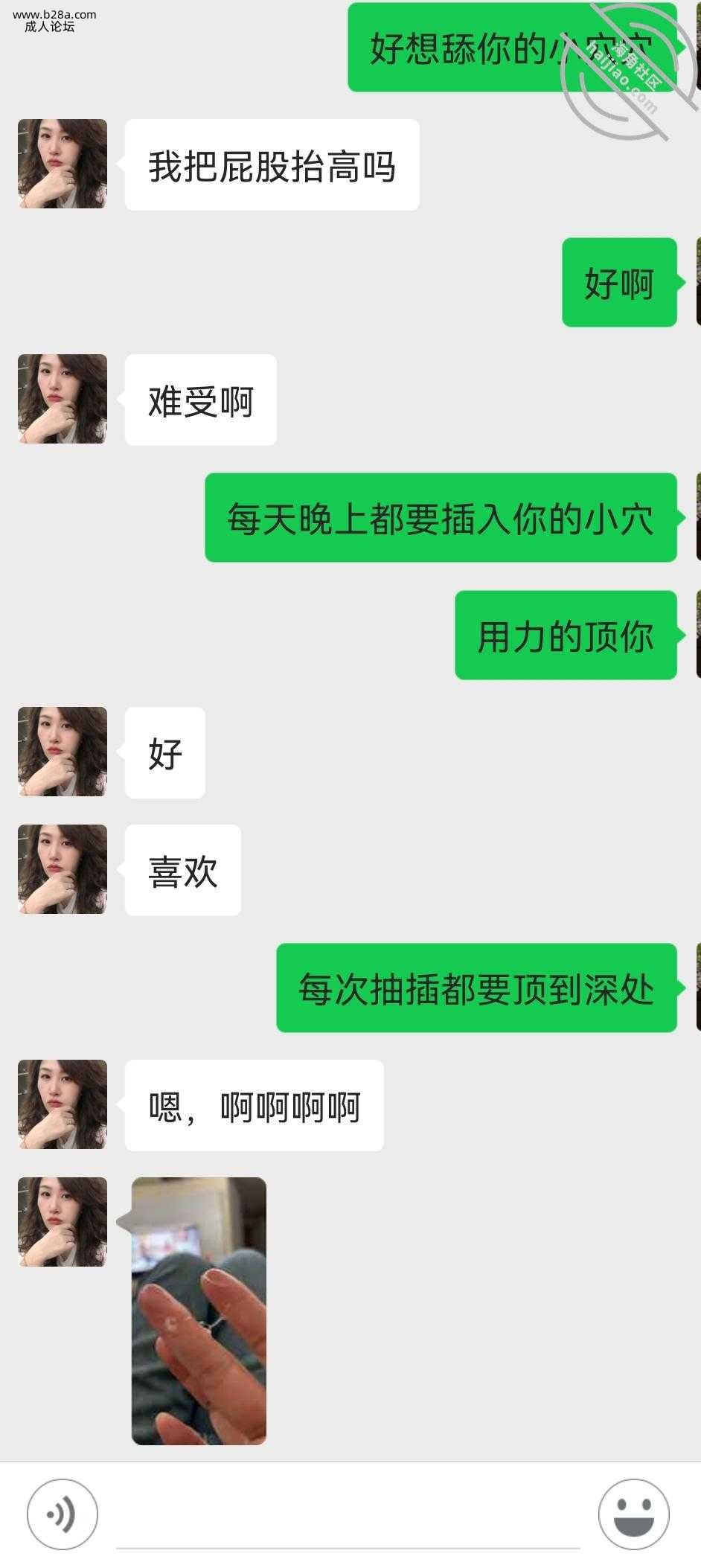The image size is (701, 1568).
Task: Switch to voice message input
Action: [63, 1514]
